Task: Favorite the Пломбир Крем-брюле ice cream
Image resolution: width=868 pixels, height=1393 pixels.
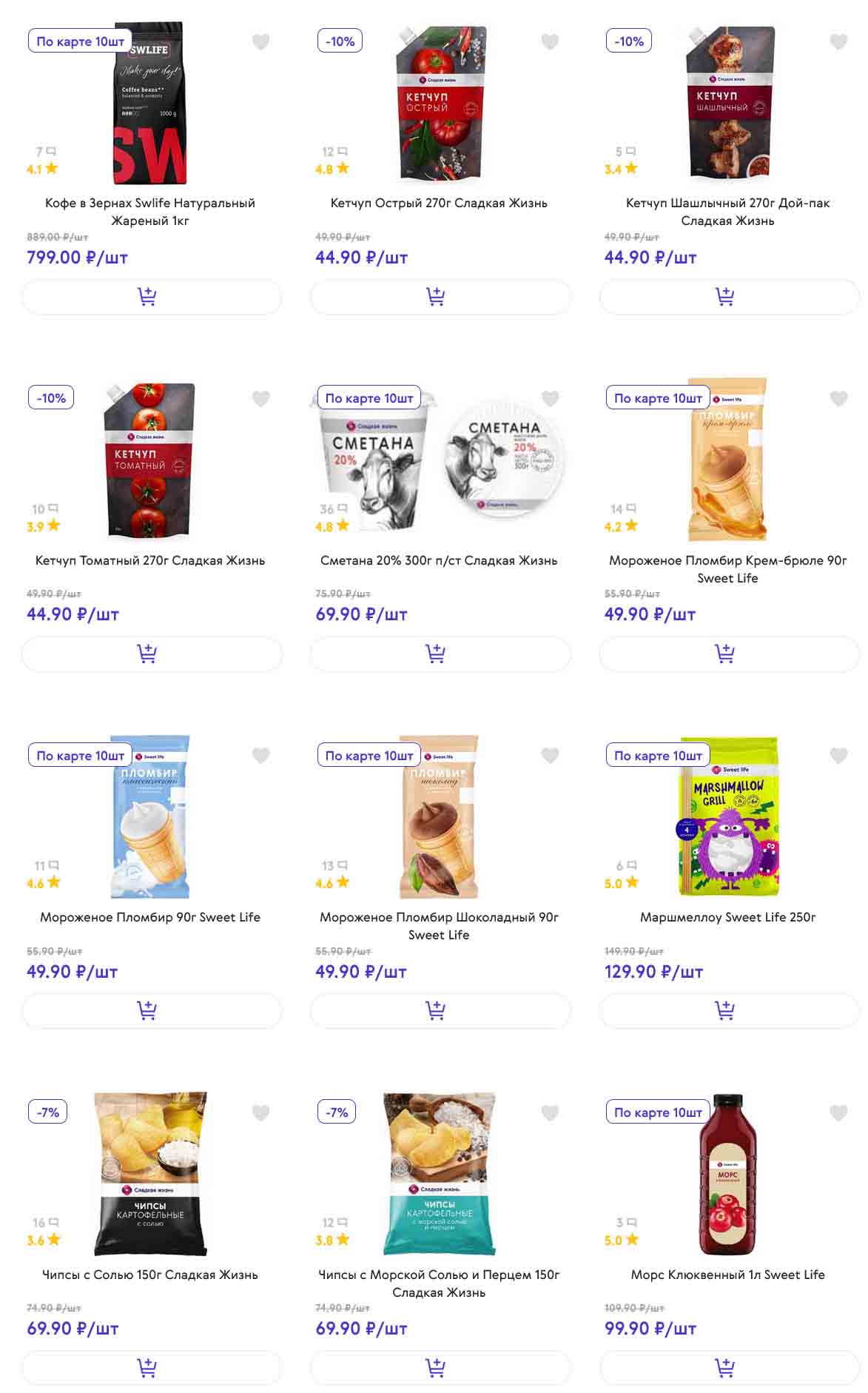Action: [838, 399]
